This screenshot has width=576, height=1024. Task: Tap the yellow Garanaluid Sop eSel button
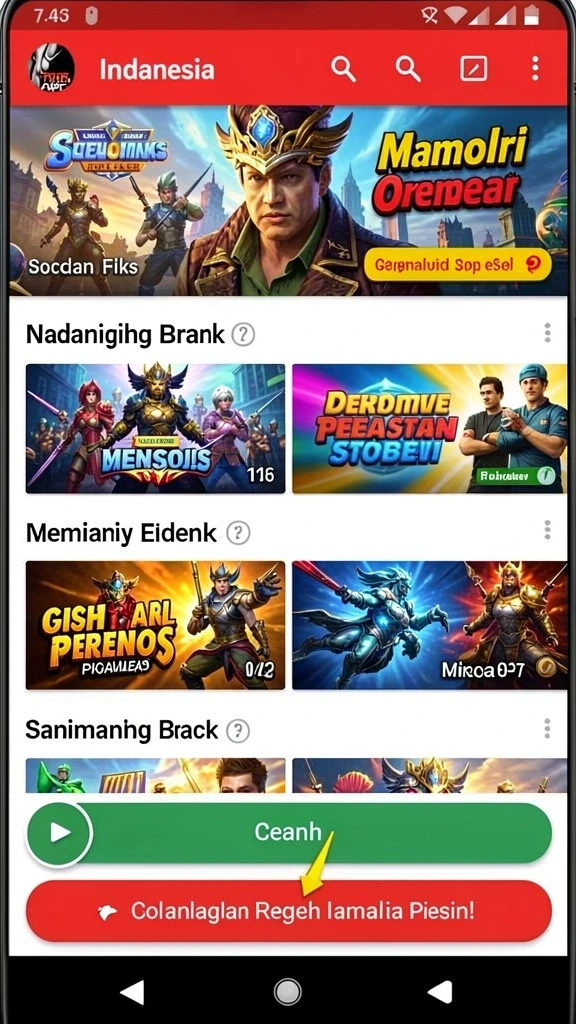[457, 264]
